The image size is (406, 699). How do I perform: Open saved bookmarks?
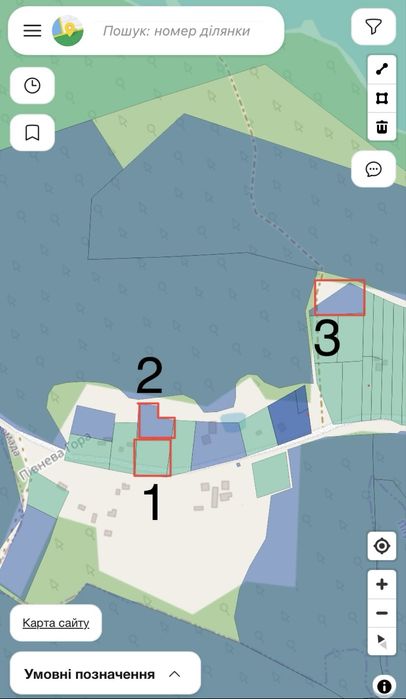(32, 132)
